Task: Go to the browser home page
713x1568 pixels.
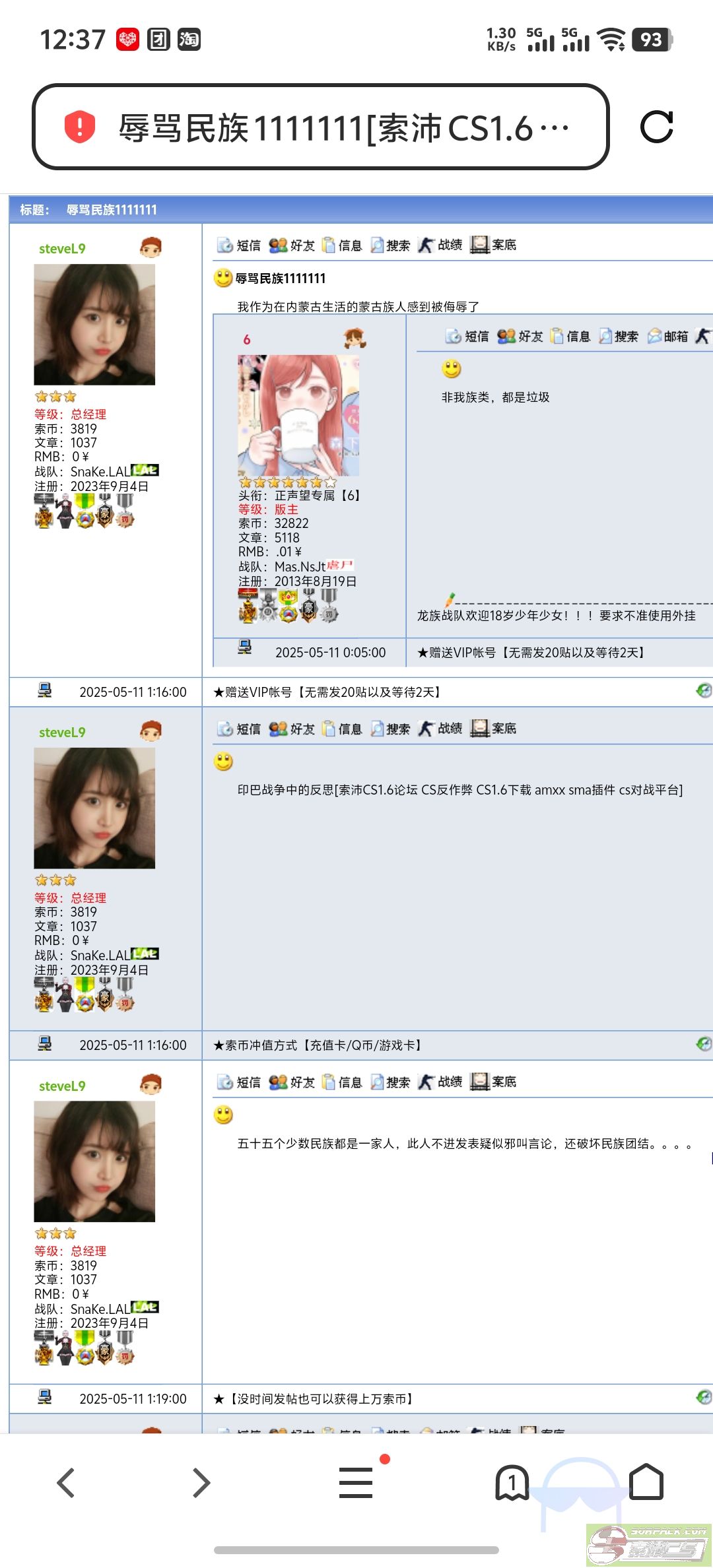Action: pos(646,1483)
